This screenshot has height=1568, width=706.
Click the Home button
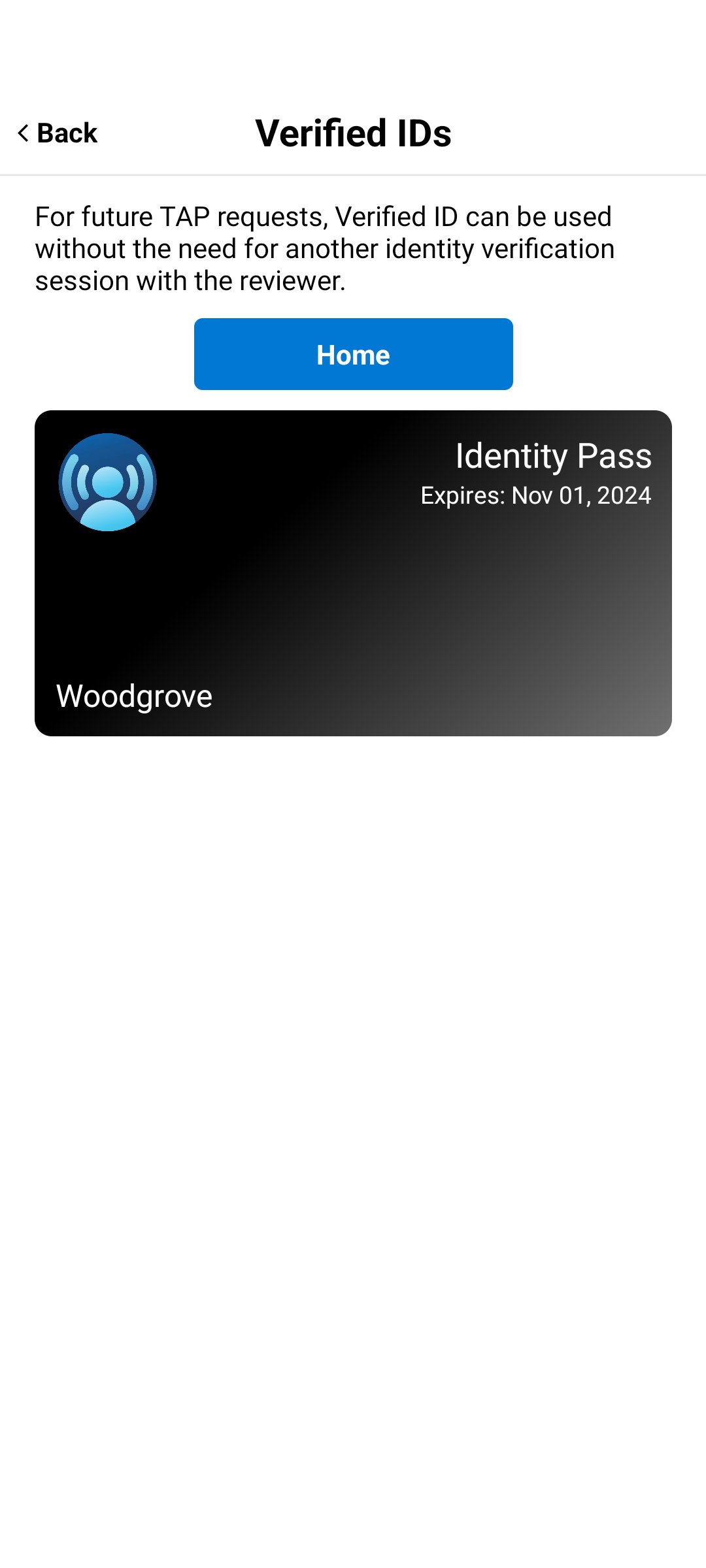pos(353,353)
